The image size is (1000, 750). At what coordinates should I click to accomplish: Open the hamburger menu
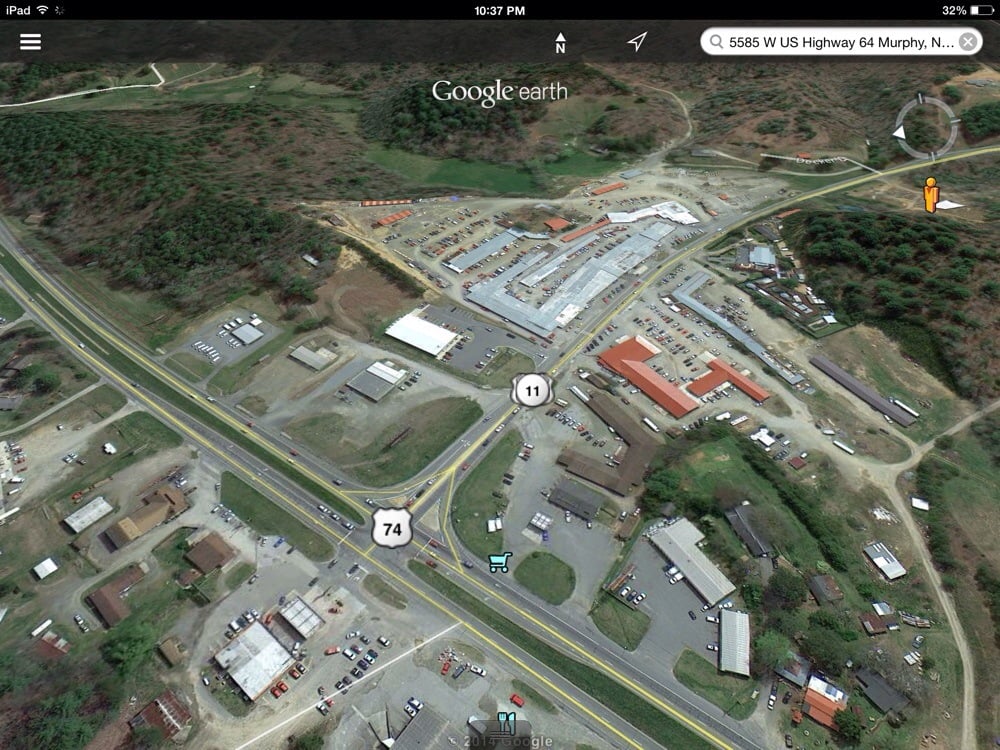[x=31, y=42]
